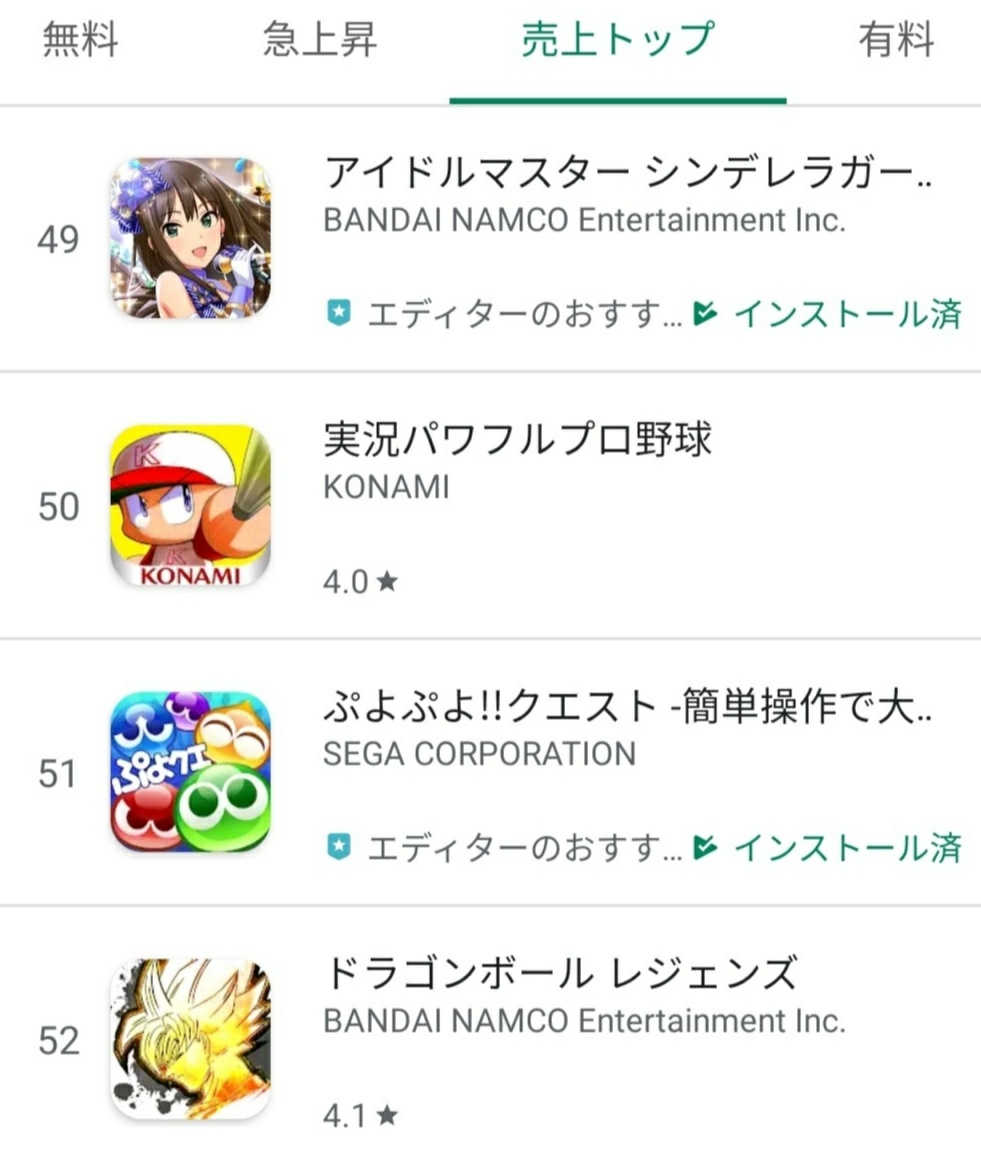Open アイドルマスター シンデレラガールズ app listing
Screen dimensions: 981x1154
[x=628, y=176]
